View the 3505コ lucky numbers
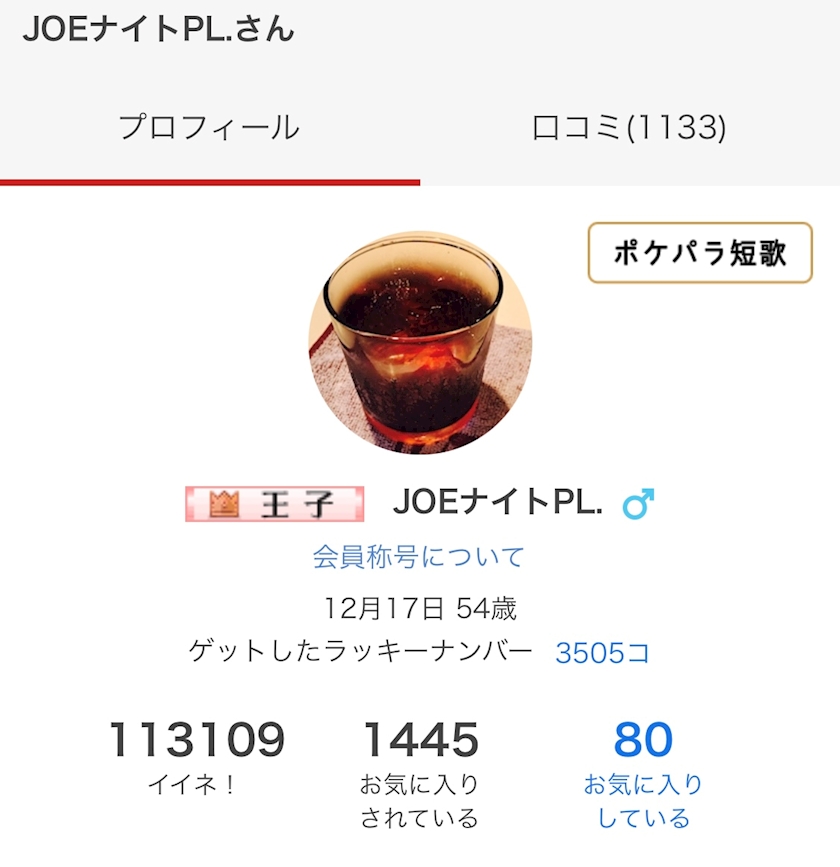The width and height of the screenshot is (840, 867). point(602,653)
